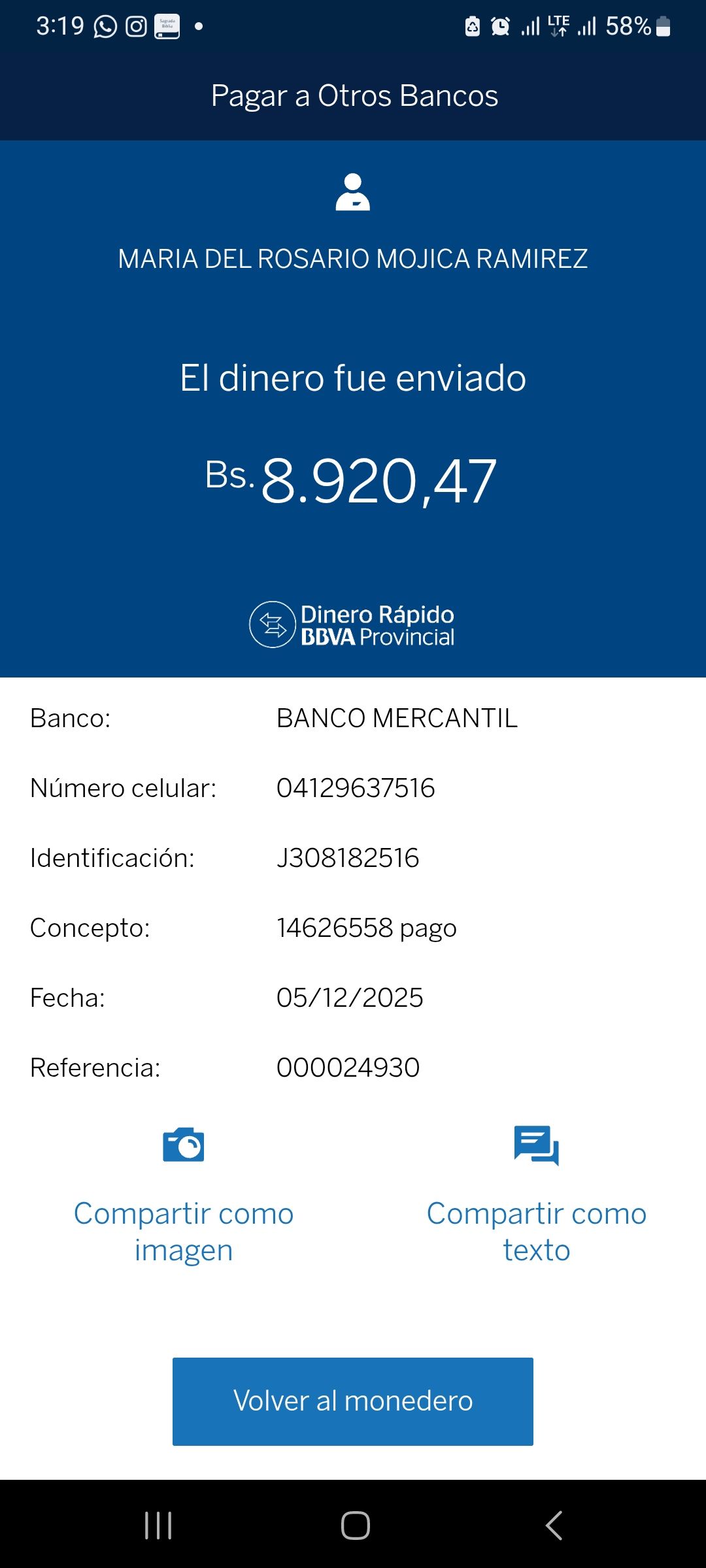Open recent apps from navigation bar
Image resolution: width=706 pixels, height=1568 pixels.
(x=158, y=1526)
